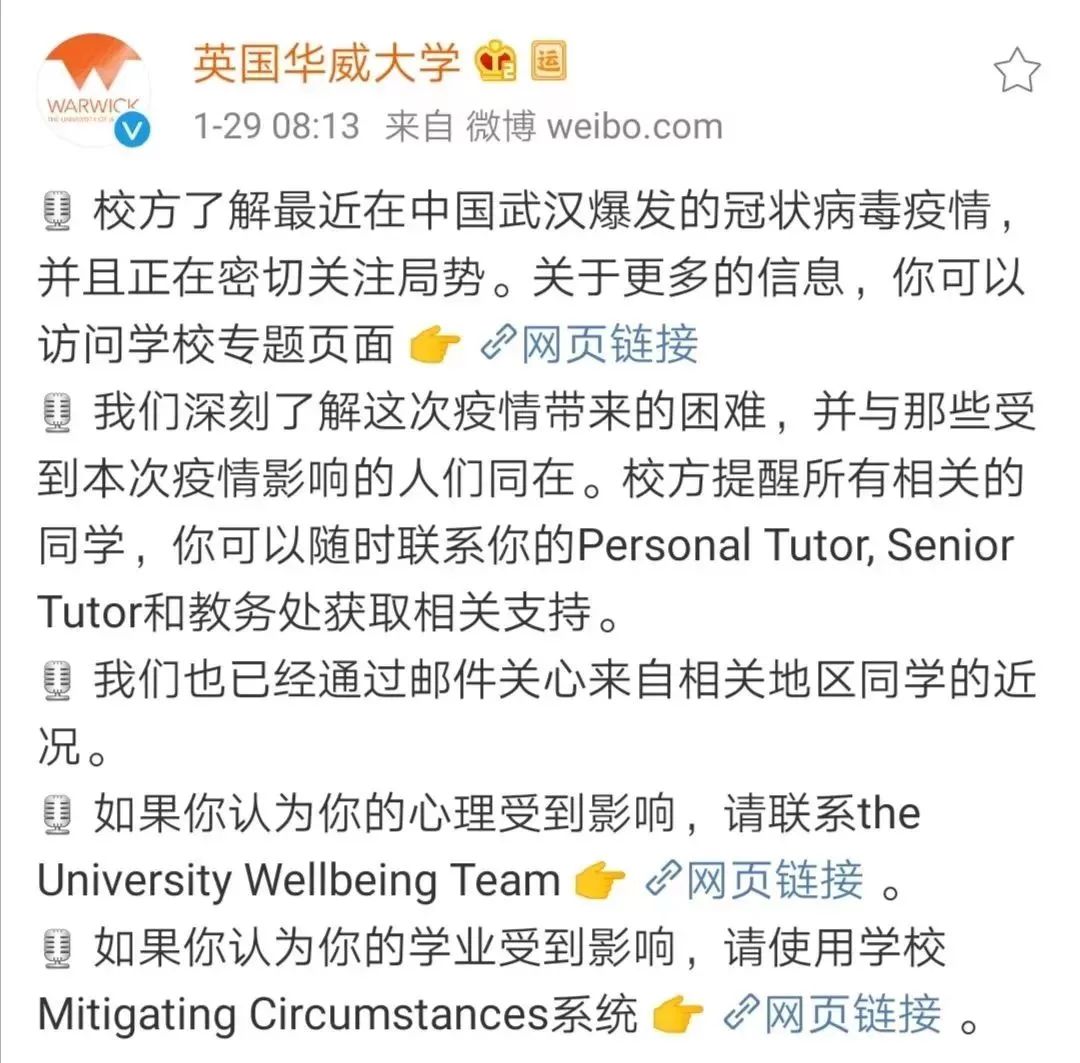Open the 网页链接 for University Wellbeing Team

(755, 881)
